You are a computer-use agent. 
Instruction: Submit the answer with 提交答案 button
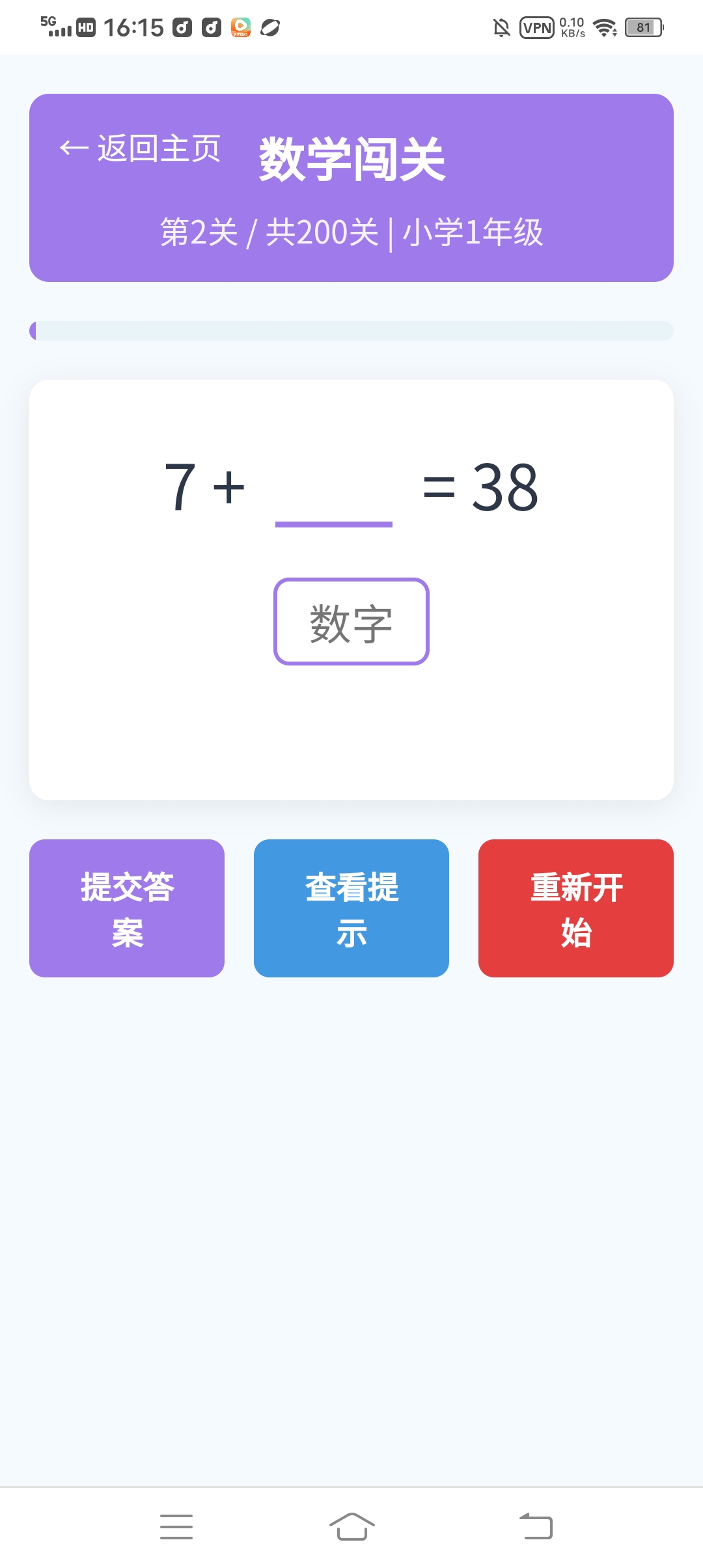126,909
